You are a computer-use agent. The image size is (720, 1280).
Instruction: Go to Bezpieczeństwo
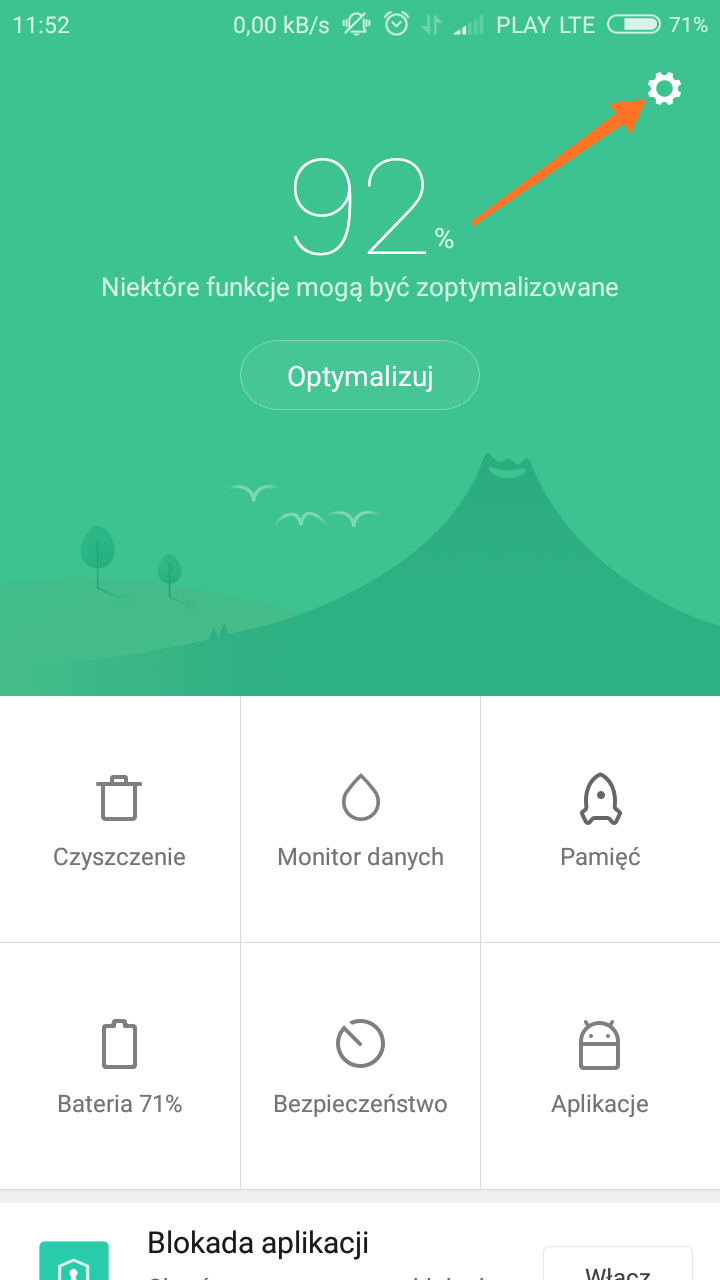coord(360,1066)
